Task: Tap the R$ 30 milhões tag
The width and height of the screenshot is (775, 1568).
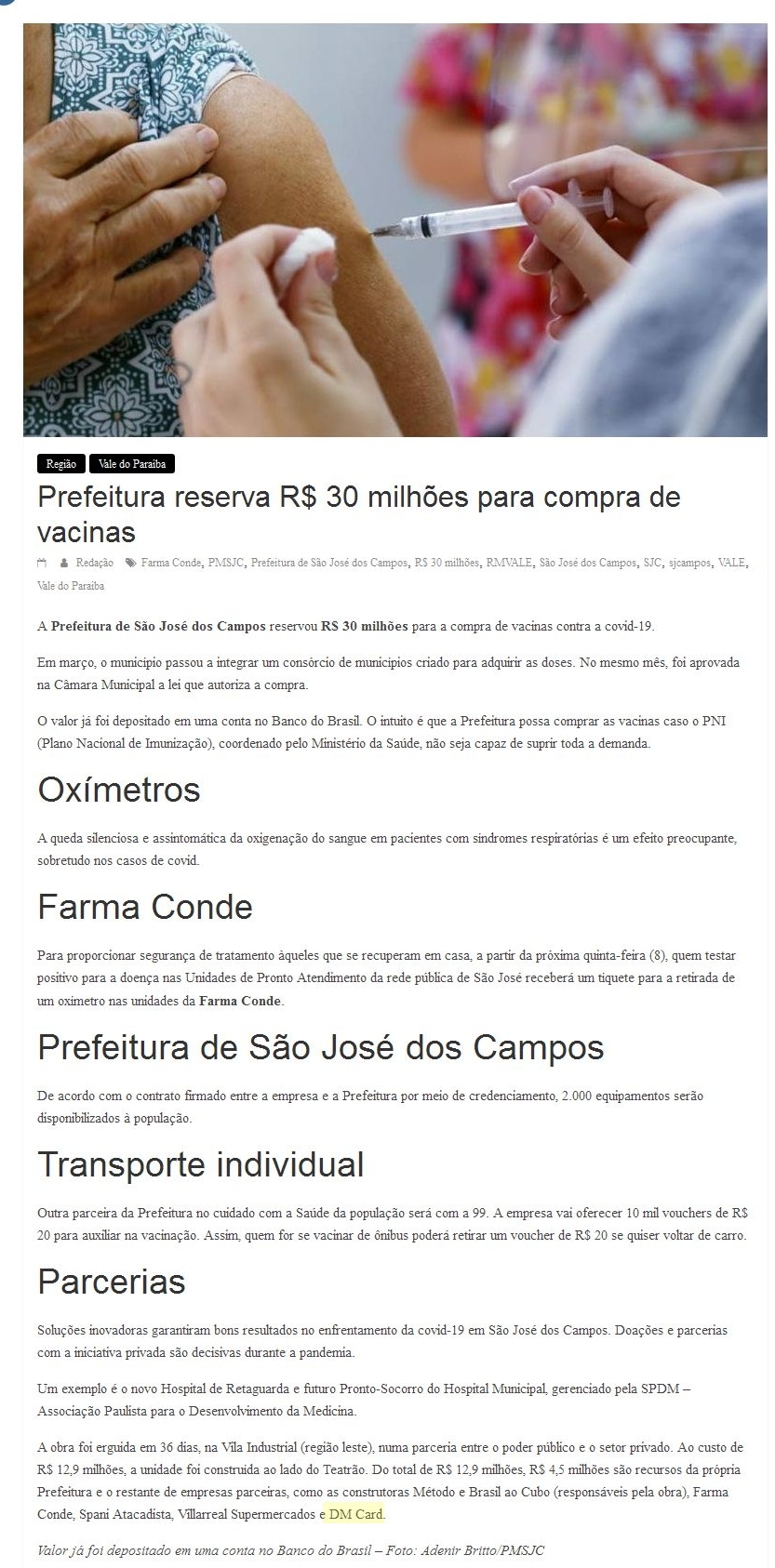Action: 447,563
